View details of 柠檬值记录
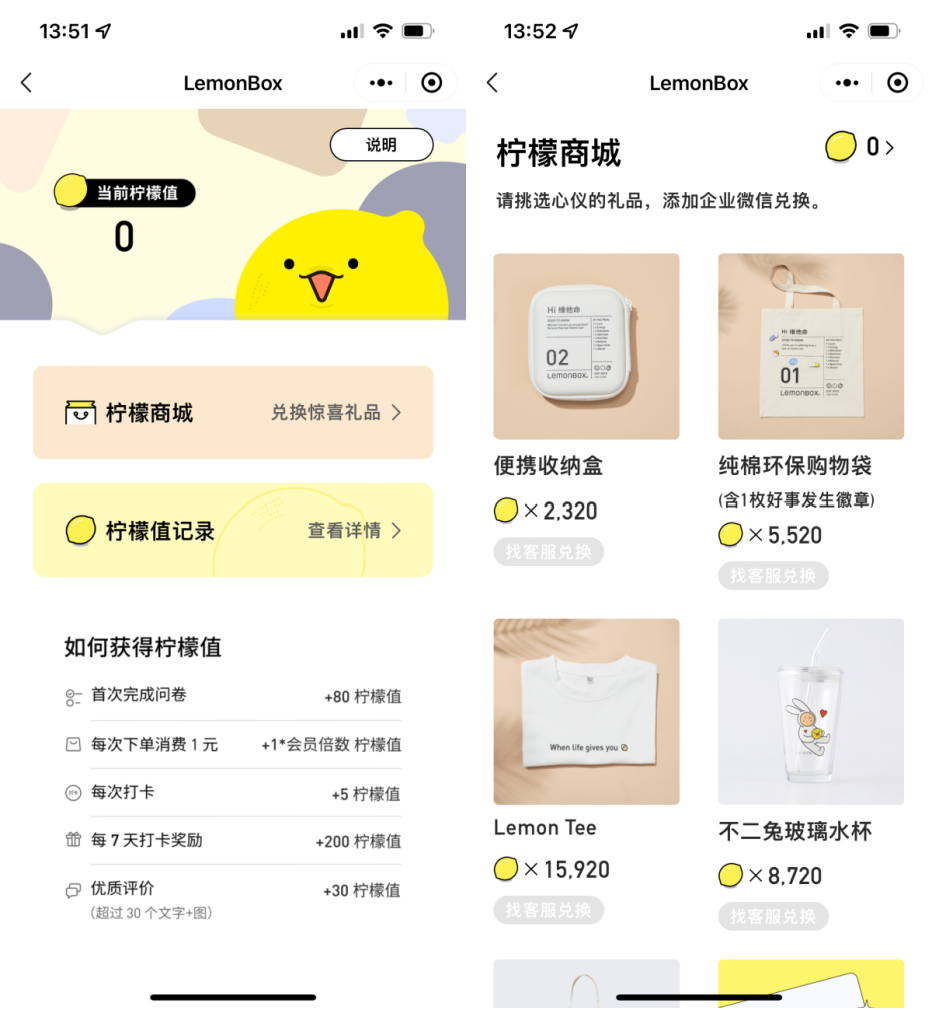The image size is (932, 1010). click(x=233, y=530)
